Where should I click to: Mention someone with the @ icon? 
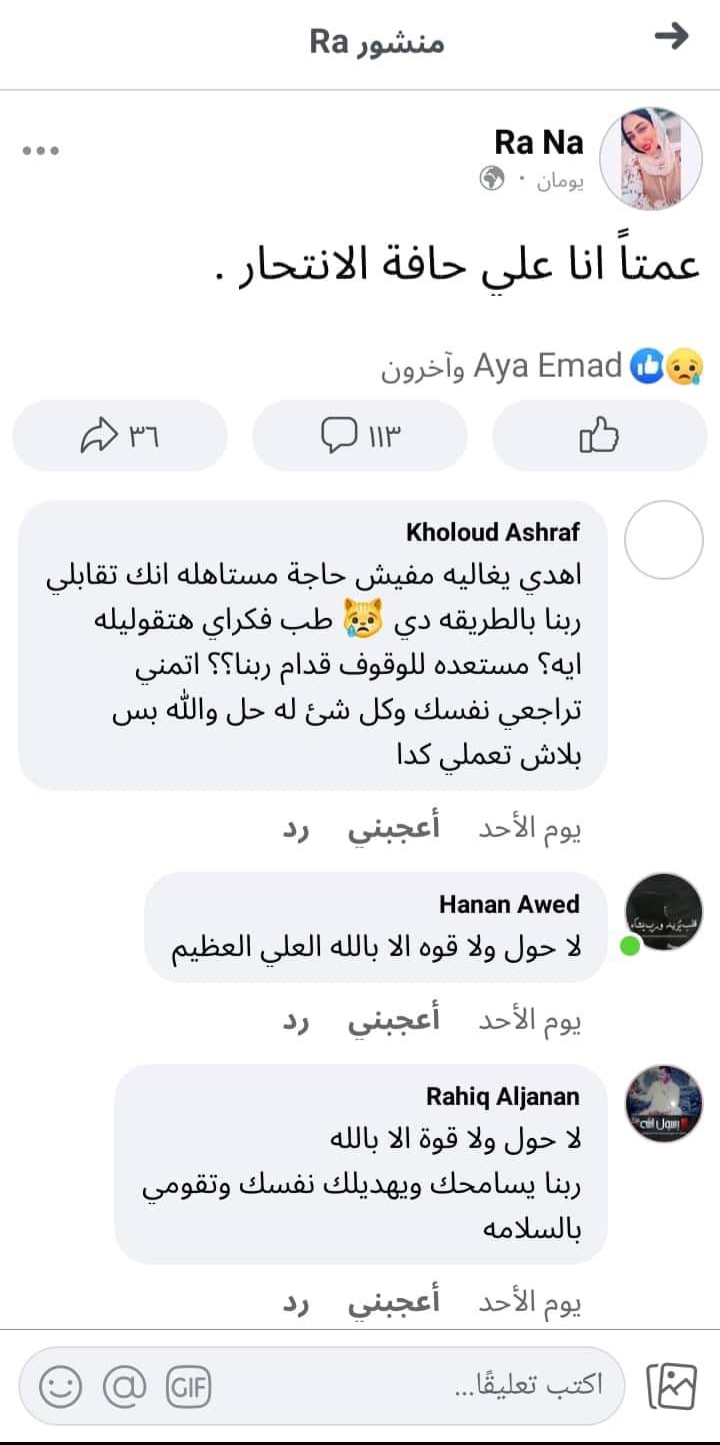click(x=124, y=1386)
